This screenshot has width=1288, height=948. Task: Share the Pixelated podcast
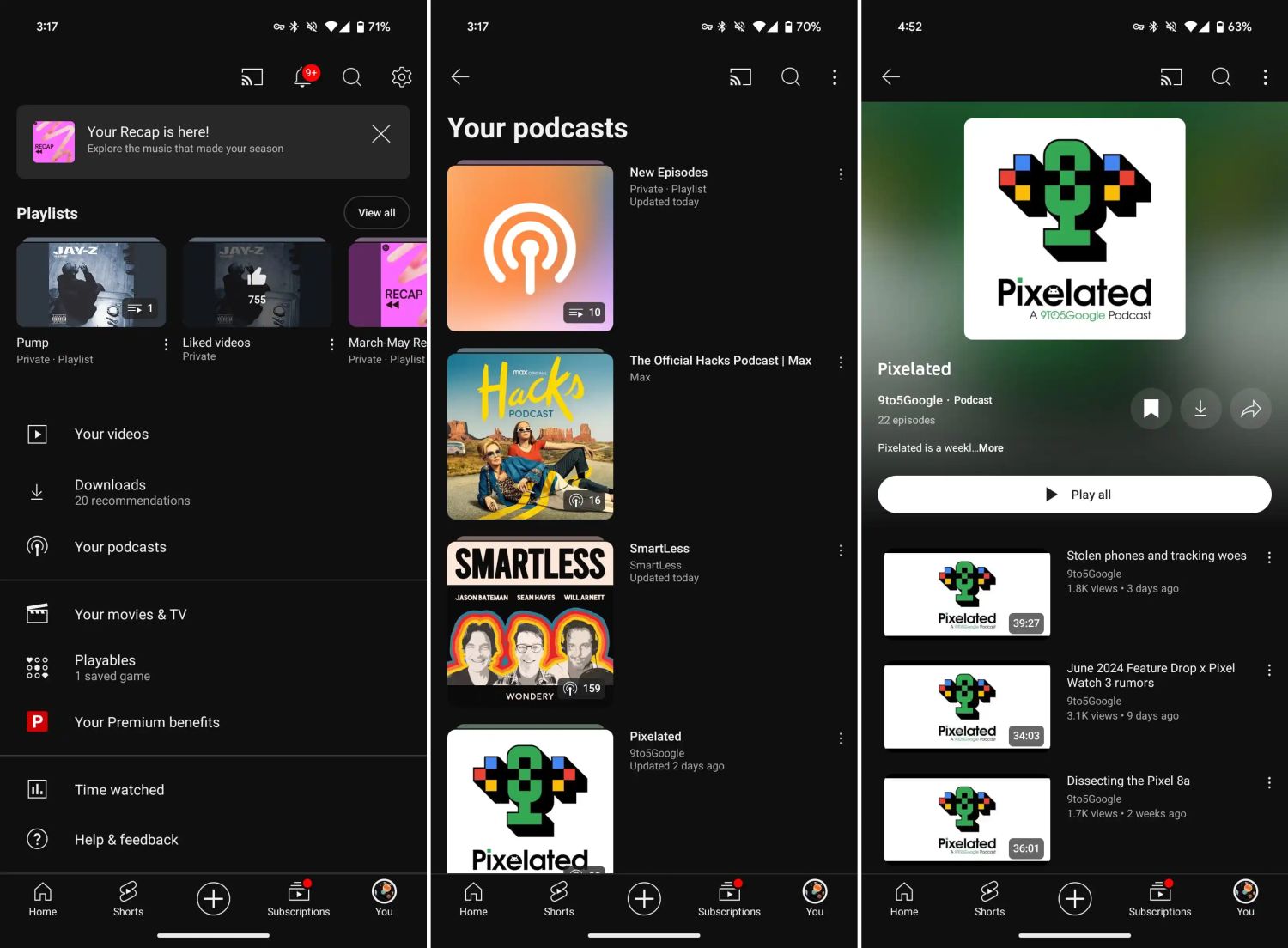tap(1250, 409)
